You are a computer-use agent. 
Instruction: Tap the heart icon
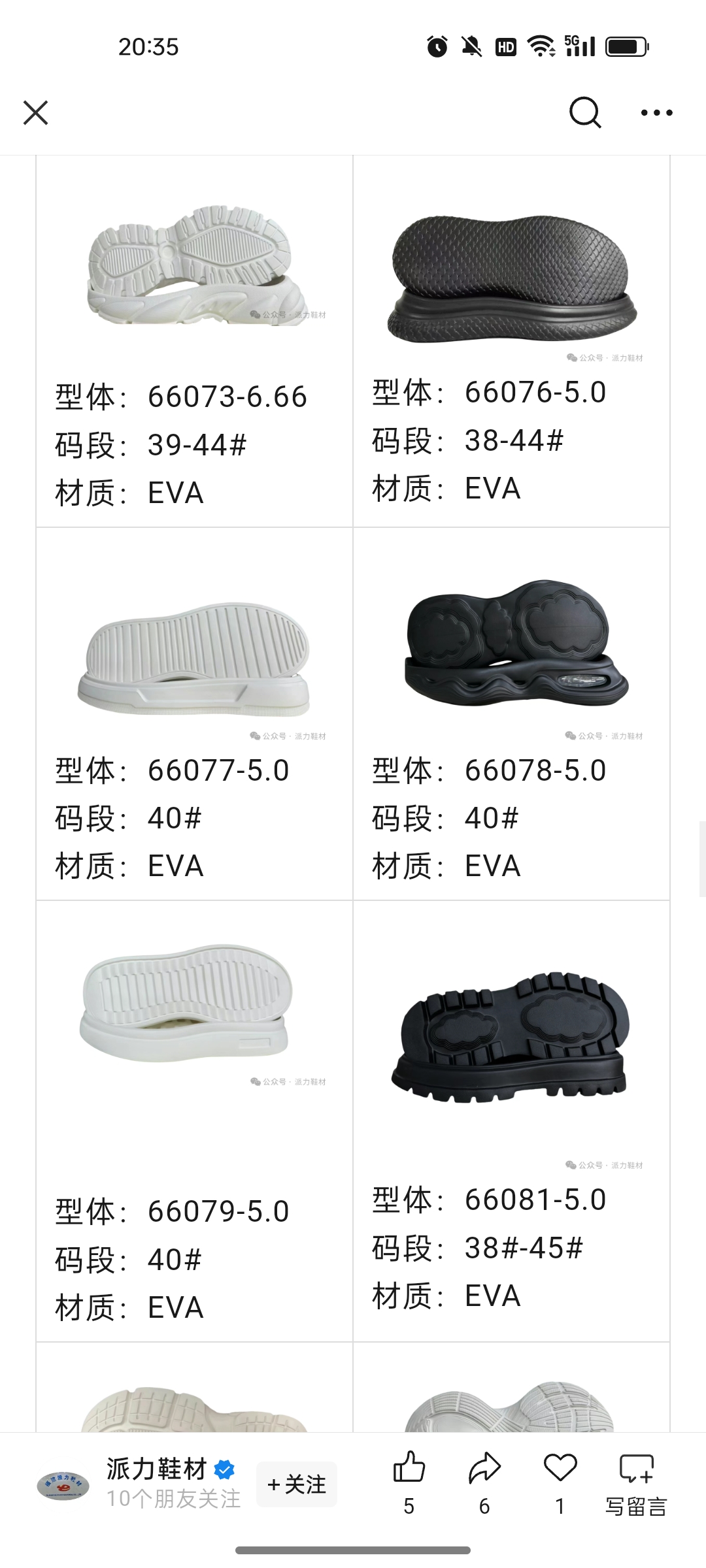(560, 1469)
